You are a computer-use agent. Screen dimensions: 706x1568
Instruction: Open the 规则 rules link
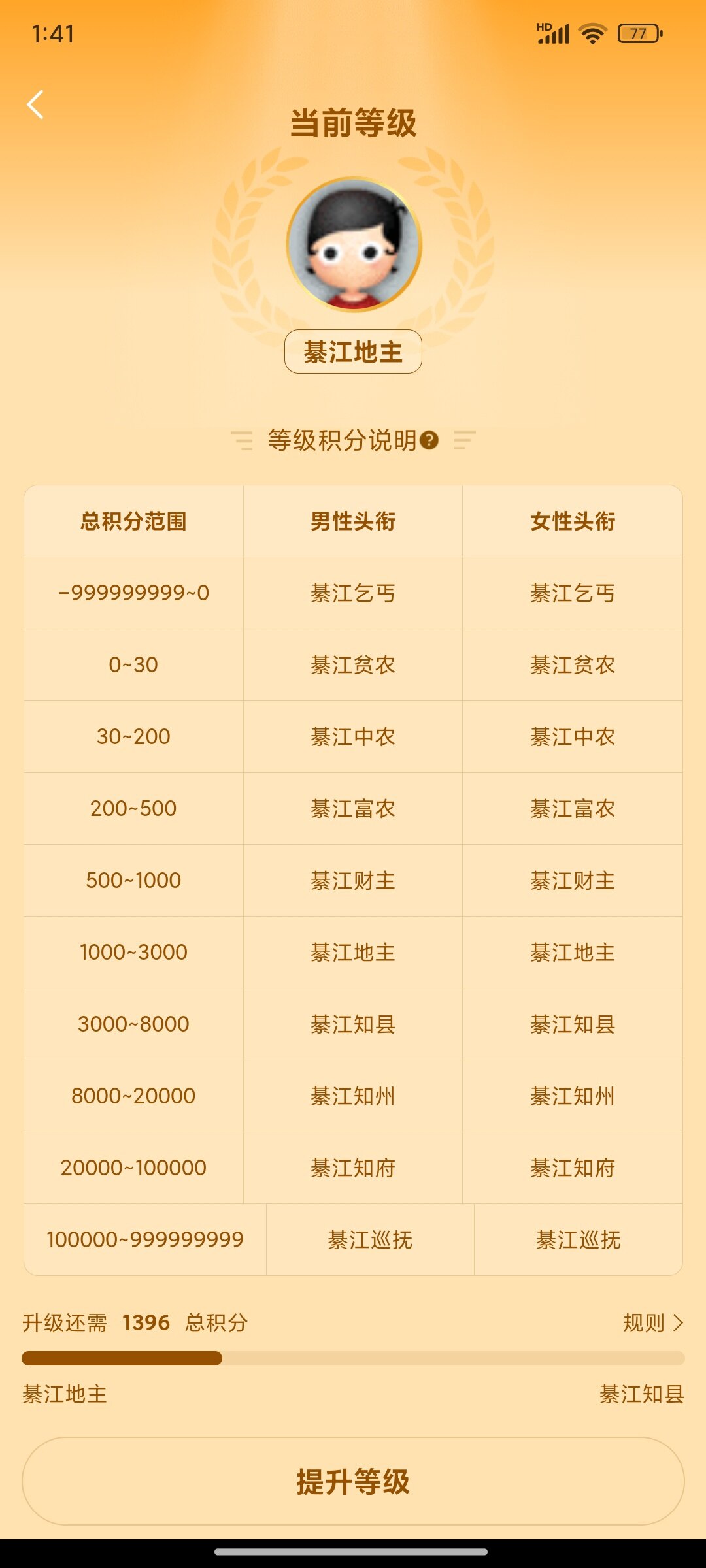pyautogui.click(x=652, y=1323)
